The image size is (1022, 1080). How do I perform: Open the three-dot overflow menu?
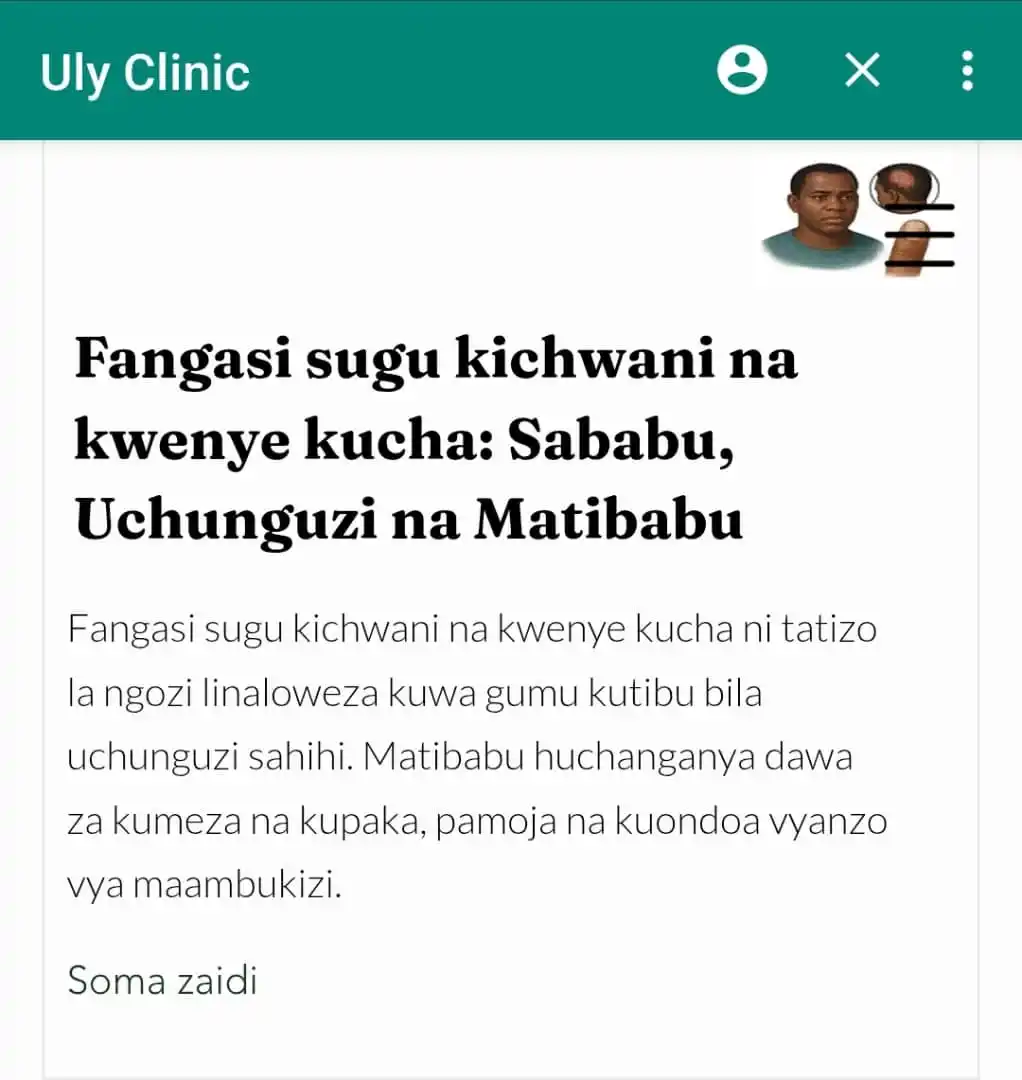coord(966,71)
